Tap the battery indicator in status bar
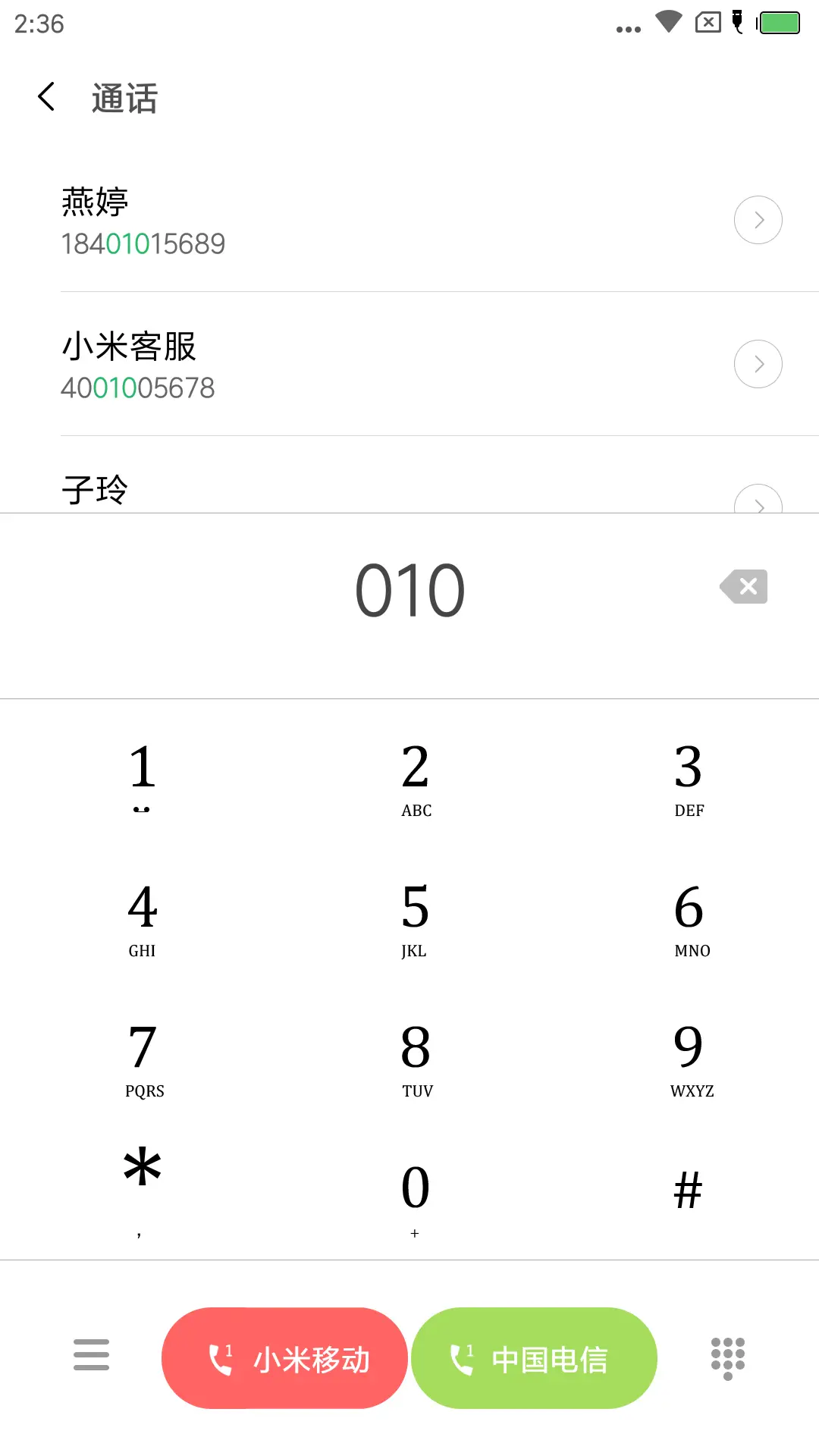The width and height of the screenshot is (819, 1456). tap(777, 23)
